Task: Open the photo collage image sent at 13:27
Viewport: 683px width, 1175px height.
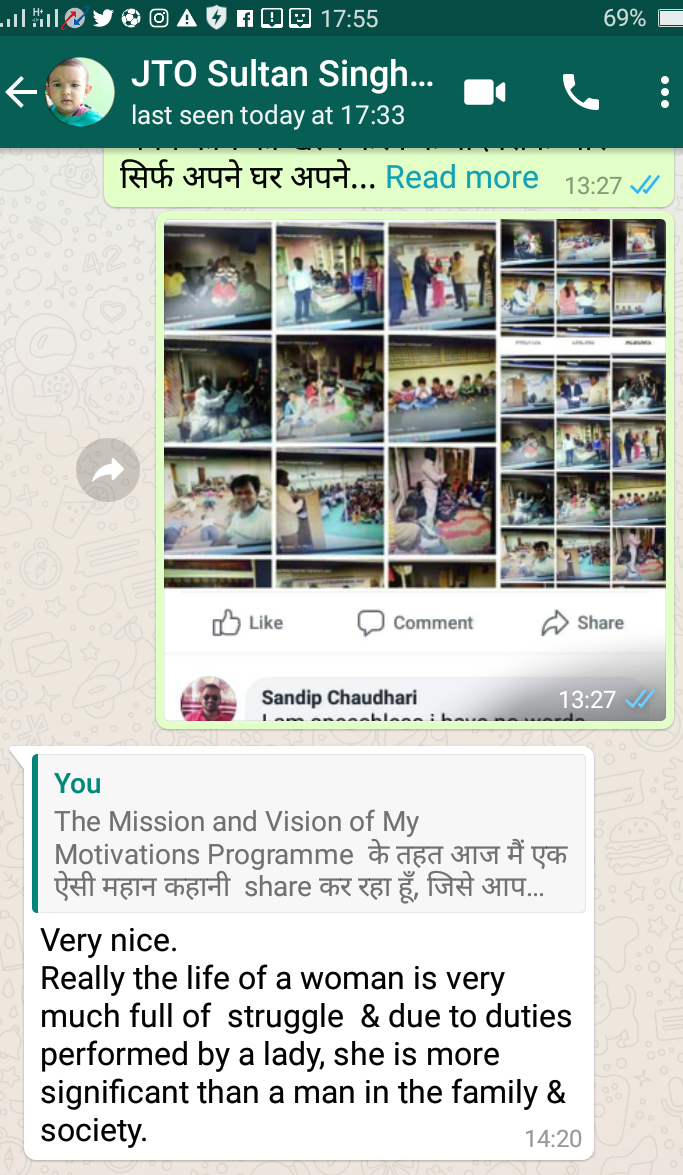Action: tap(415, 469)
